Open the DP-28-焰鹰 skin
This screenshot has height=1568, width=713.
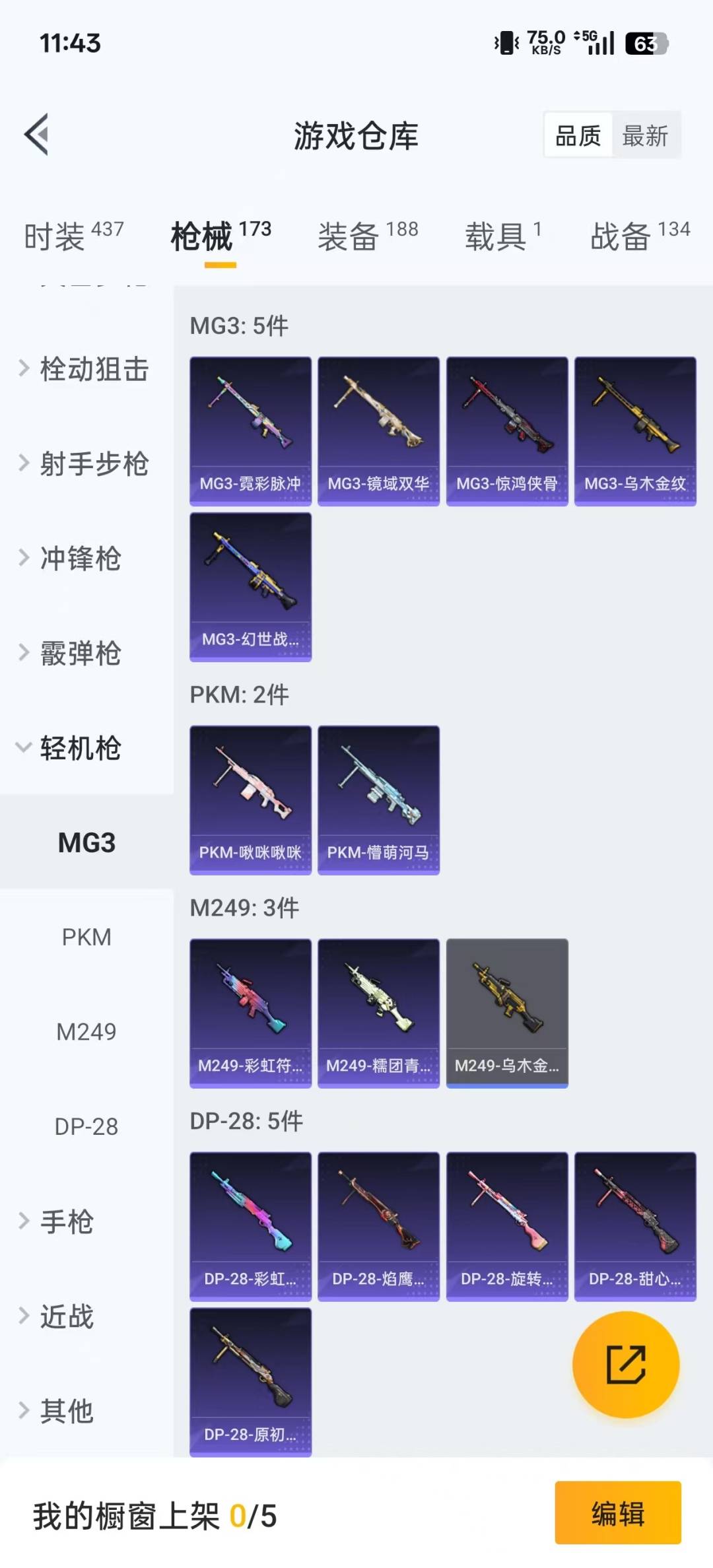pyautogui.click(x=378, y=1226)
